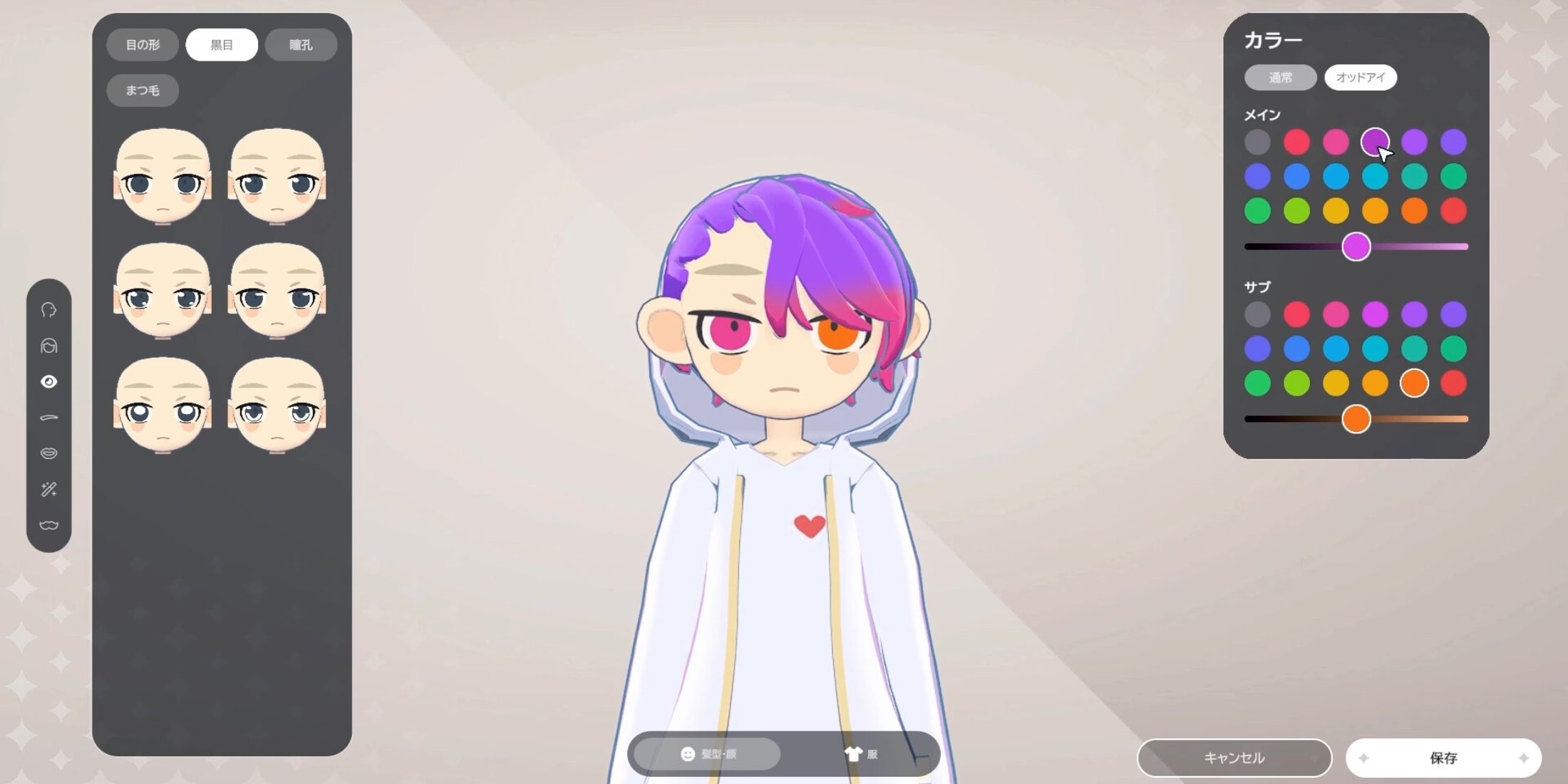Screen dimensions: 1568x784
Task: Open the eyebrow category in sidebar
Action: (48, 418)
